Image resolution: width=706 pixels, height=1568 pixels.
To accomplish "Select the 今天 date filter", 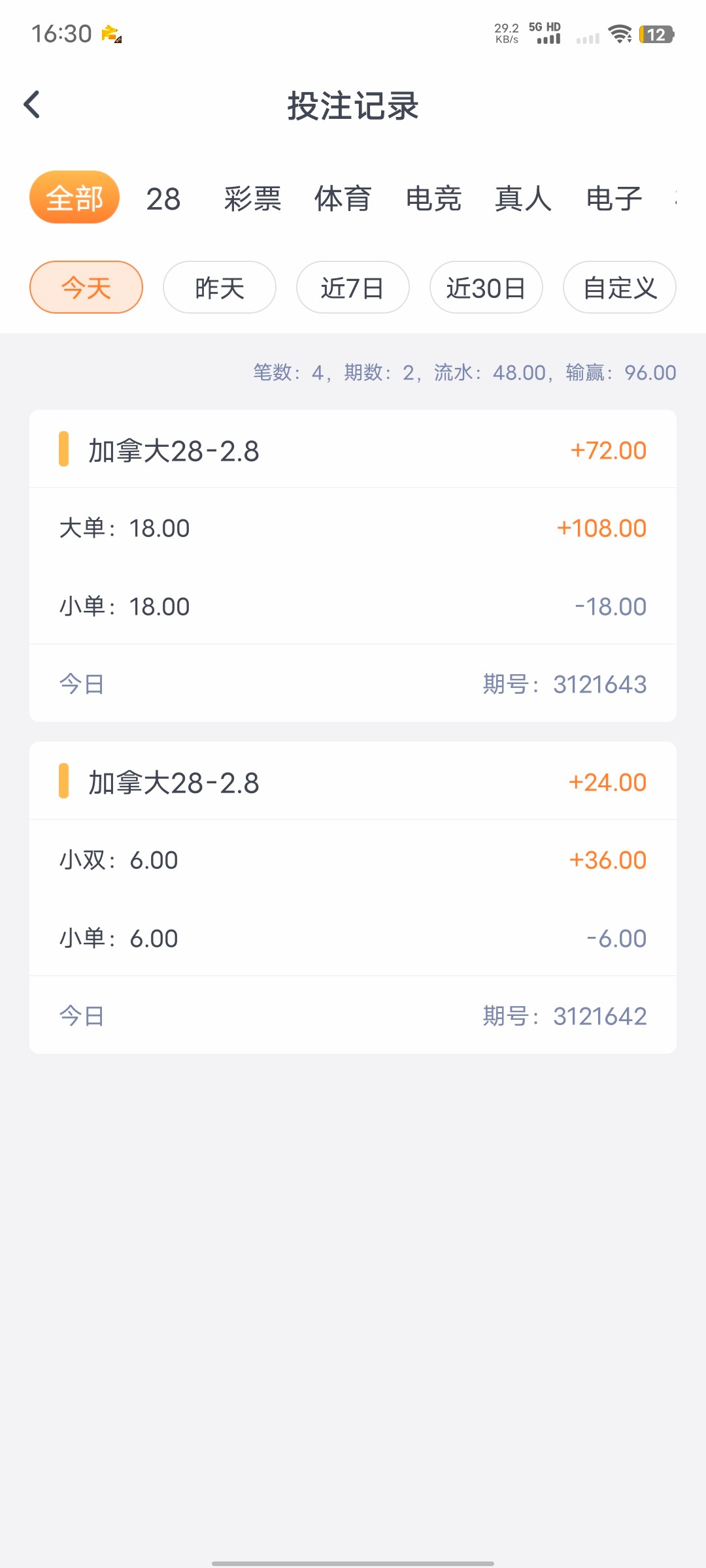I will (x=86, y=287).
